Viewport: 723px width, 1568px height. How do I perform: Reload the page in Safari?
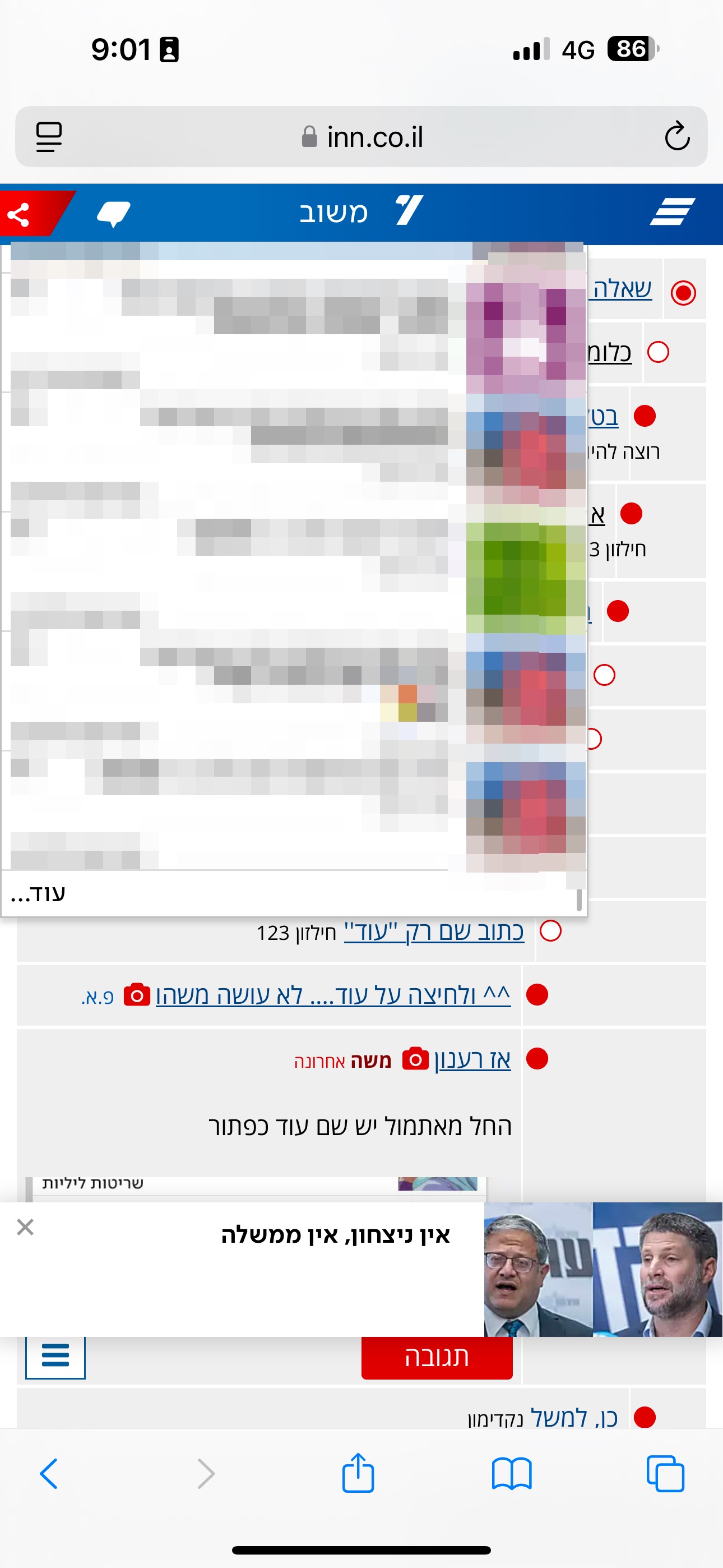(x=676, y=136)
